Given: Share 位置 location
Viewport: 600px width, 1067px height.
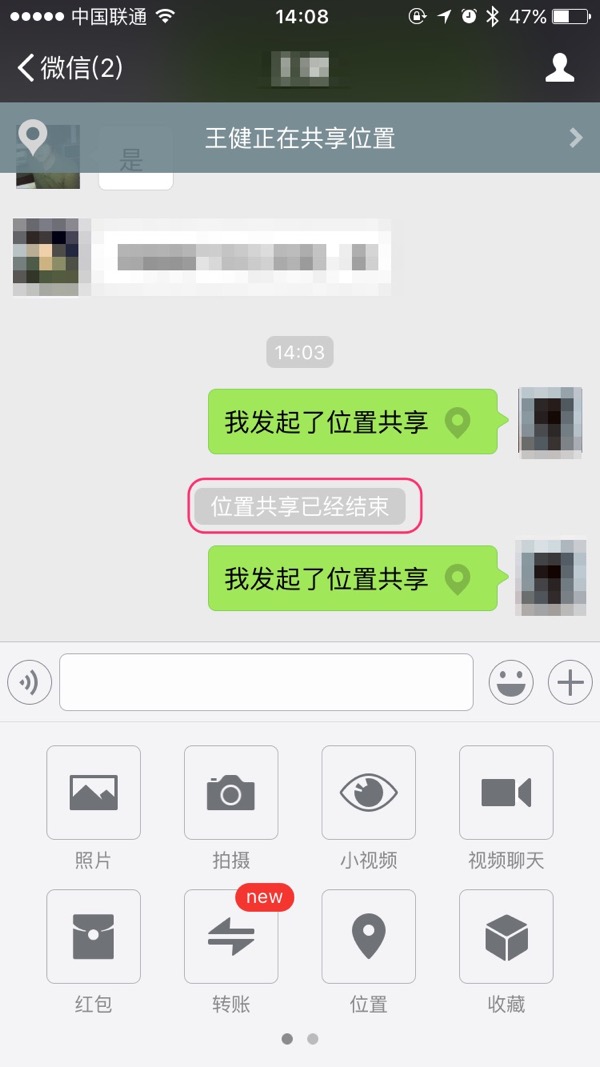Looking at the screenshot, I should pos(368,937).
